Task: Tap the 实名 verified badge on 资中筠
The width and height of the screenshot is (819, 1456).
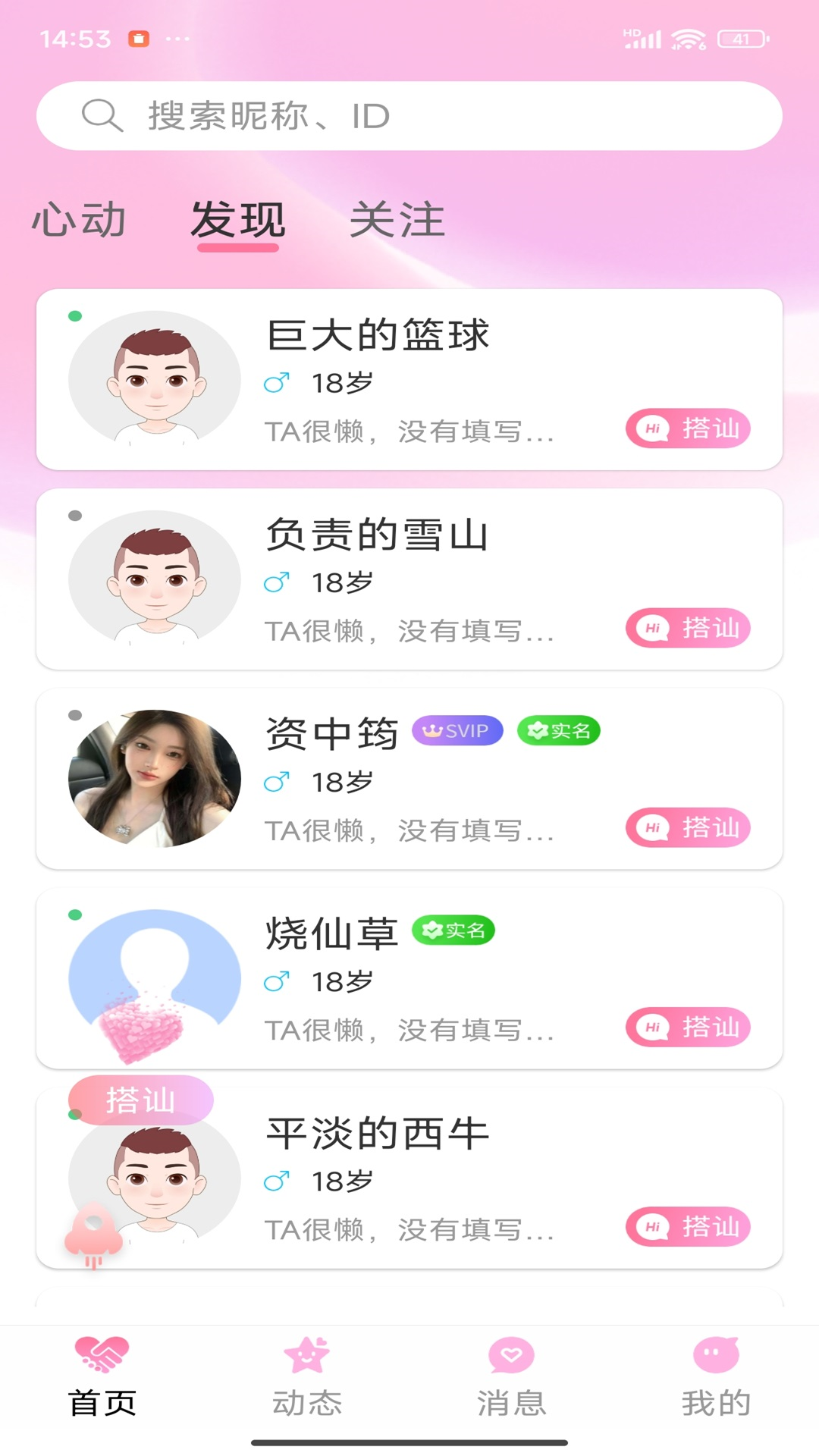Action: [559, 730]
